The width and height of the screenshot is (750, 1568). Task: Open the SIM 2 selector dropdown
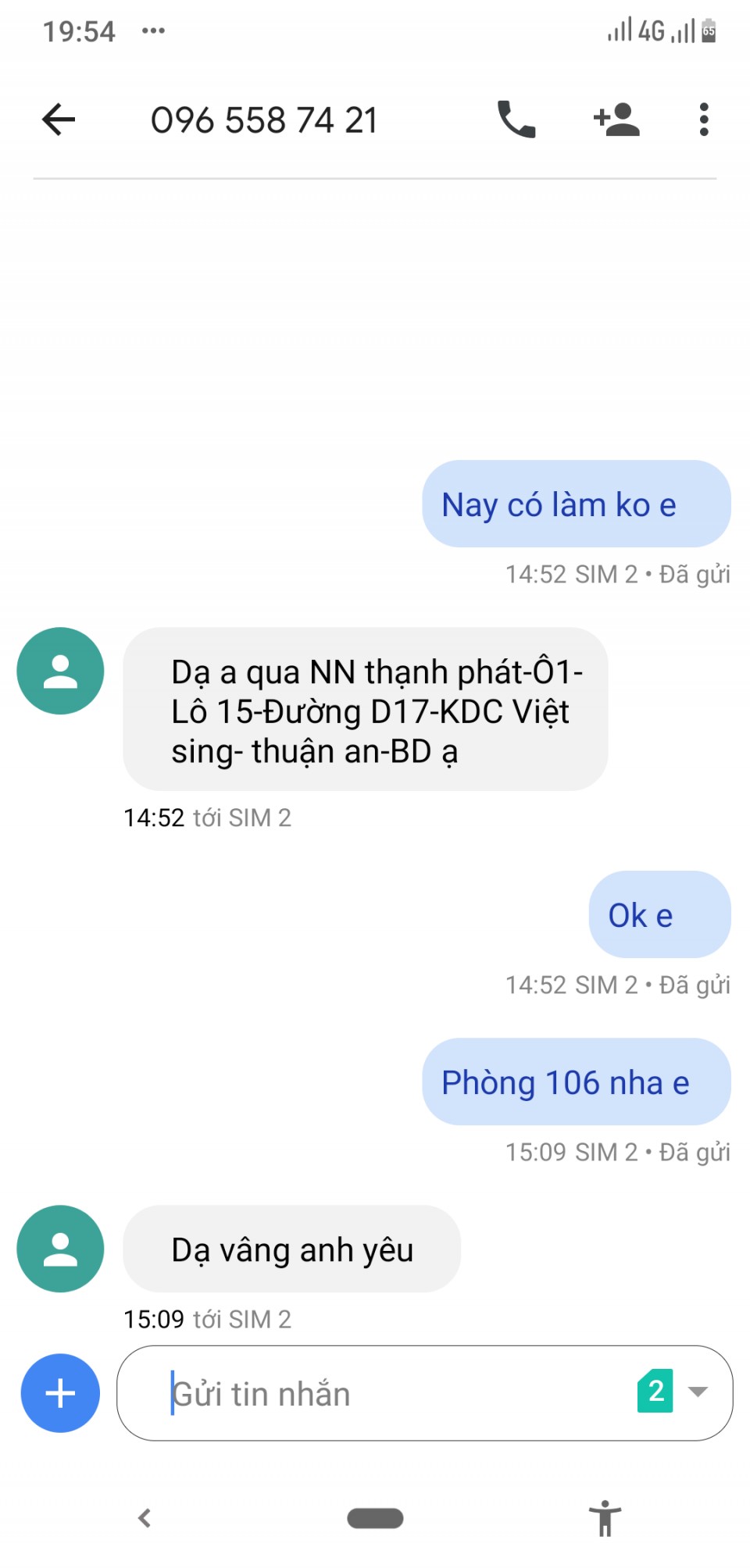pos(673,1392)
